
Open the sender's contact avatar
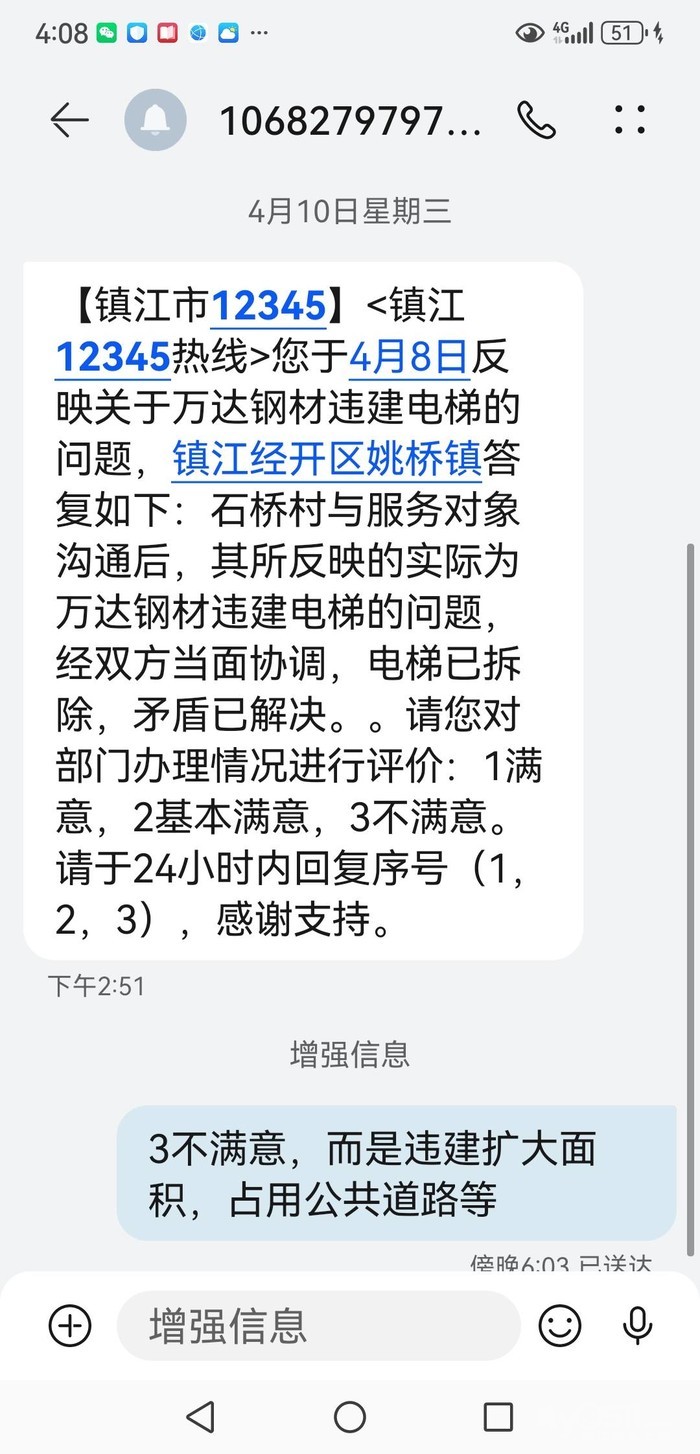point(155,120)
